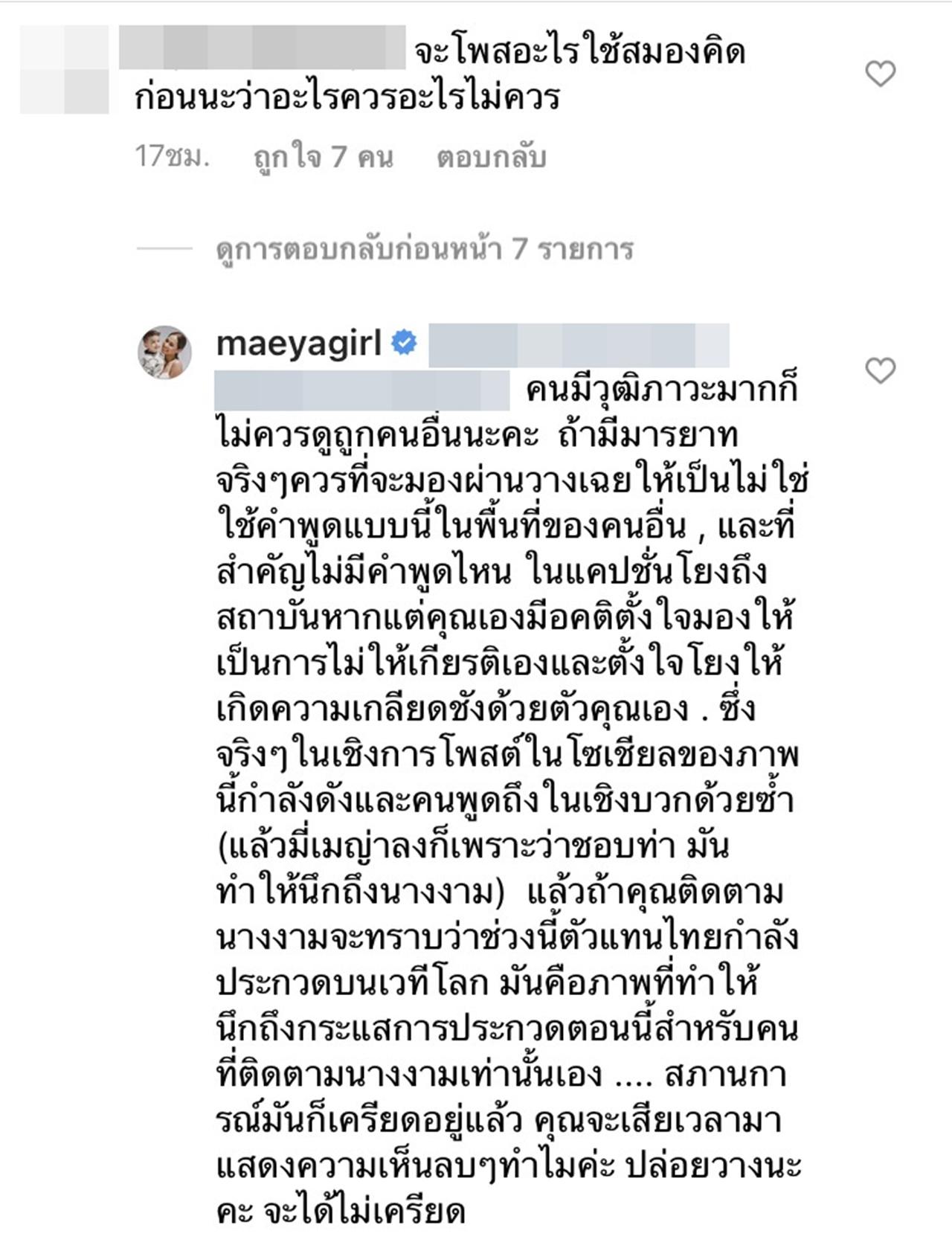This screenshot has height=1245, width=952.
Task: Open maeyagirl's profile picture
Action: [x=165, y=352]
